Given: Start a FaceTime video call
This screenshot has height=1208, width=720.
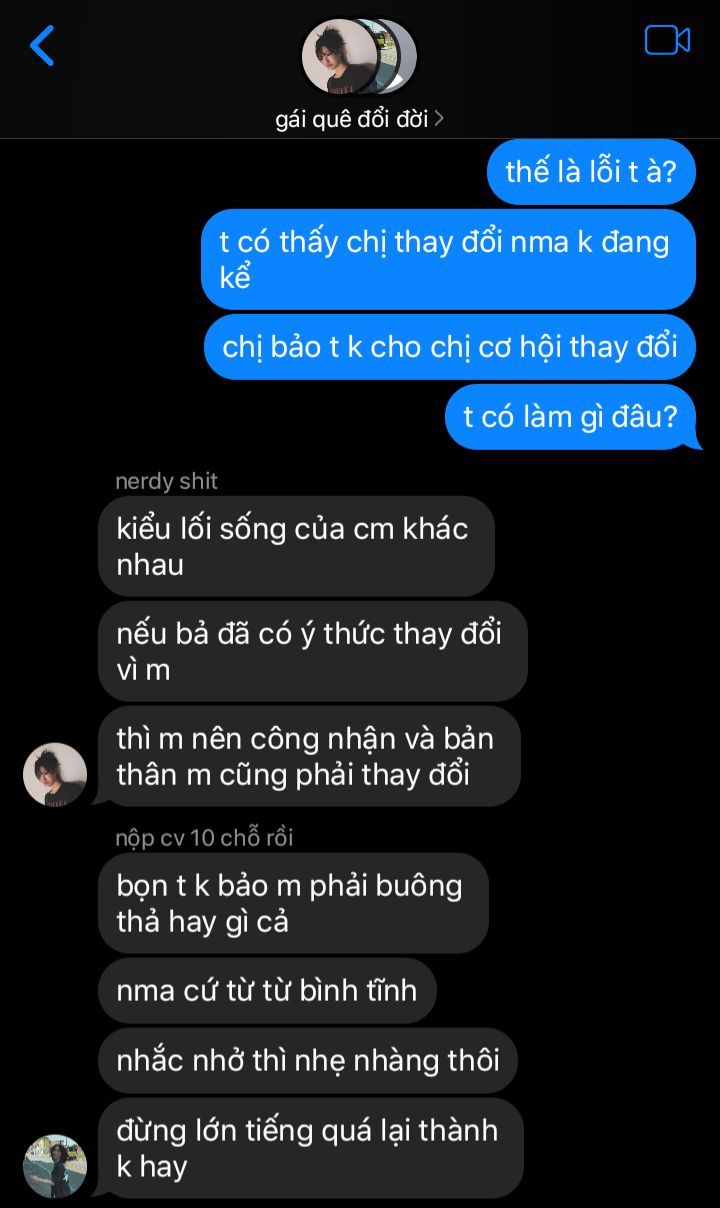Looking at the screenshot, I should (667, 41).
